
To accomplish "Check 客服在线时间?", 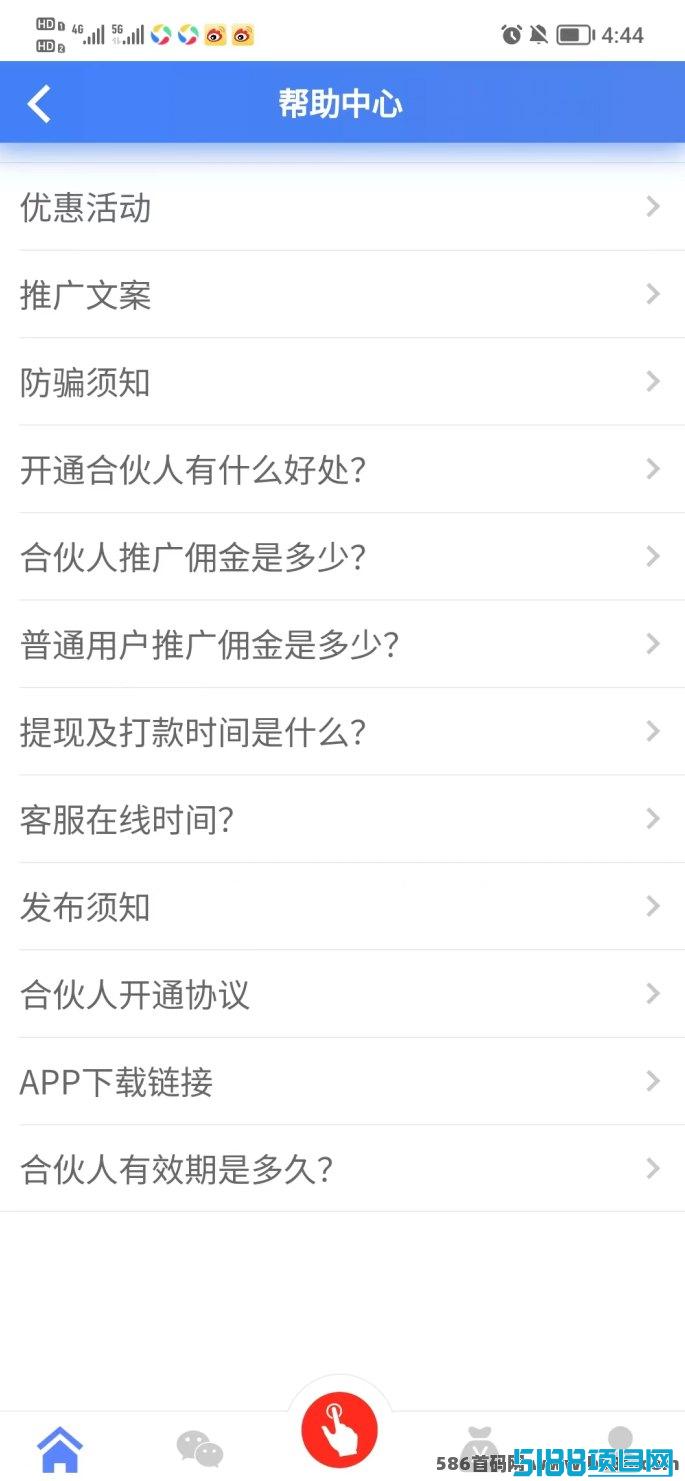I will (342, 819).
